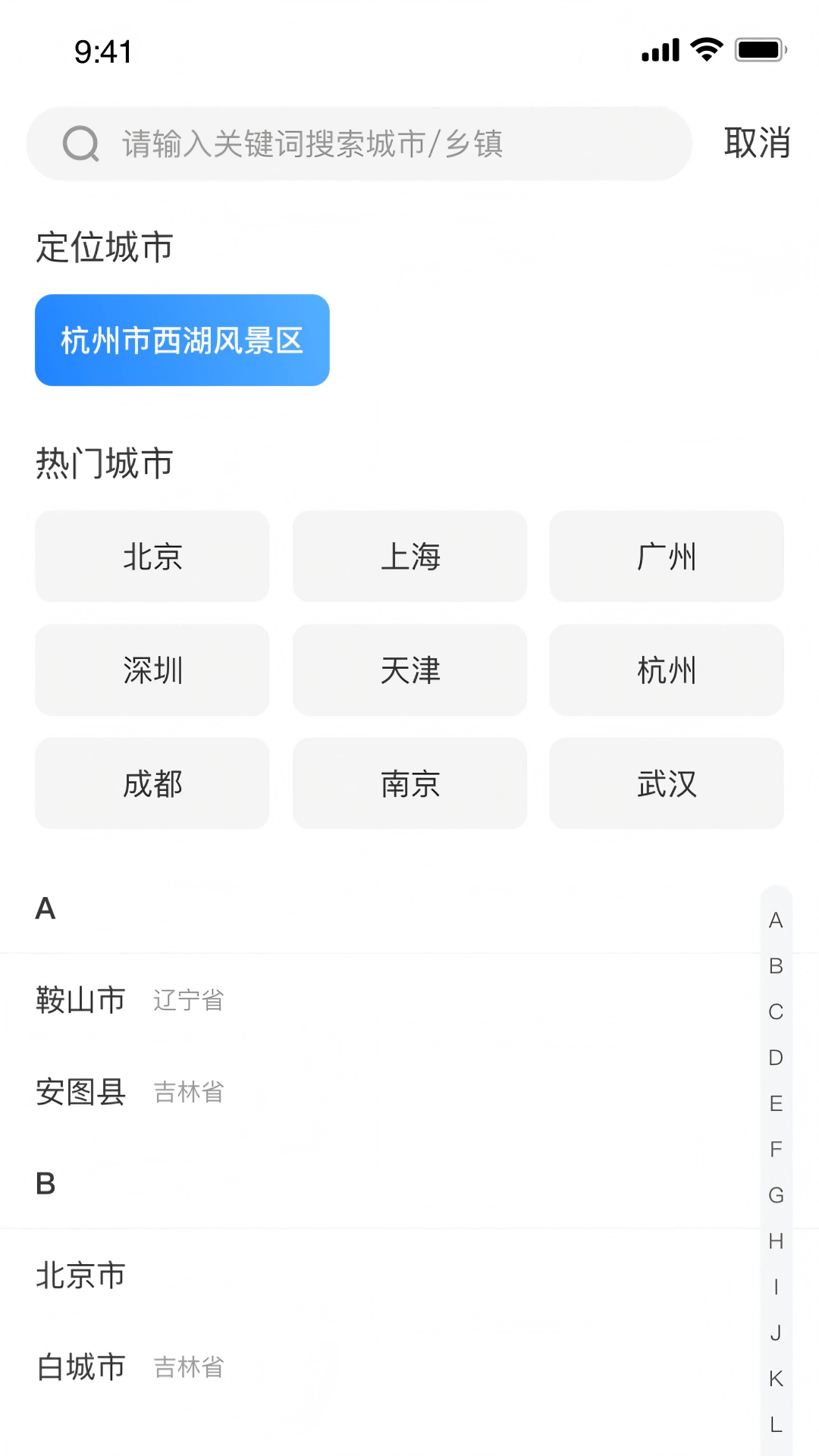Click the search magnifier icon
The image size is (819, 1456).
click(x=82, y=143)
